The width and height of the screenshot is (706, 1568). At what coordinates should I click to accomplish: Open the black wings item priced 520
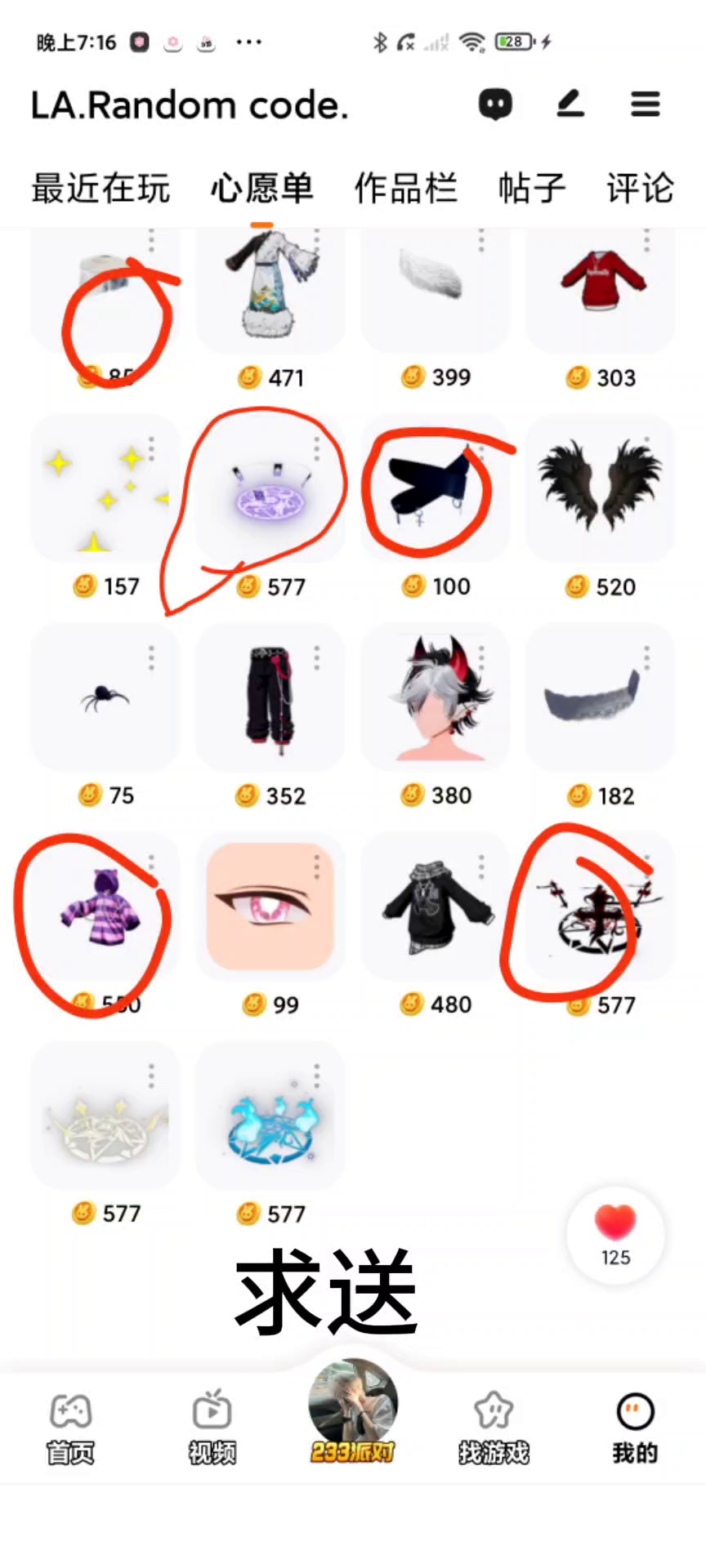[x=601, y=488]
